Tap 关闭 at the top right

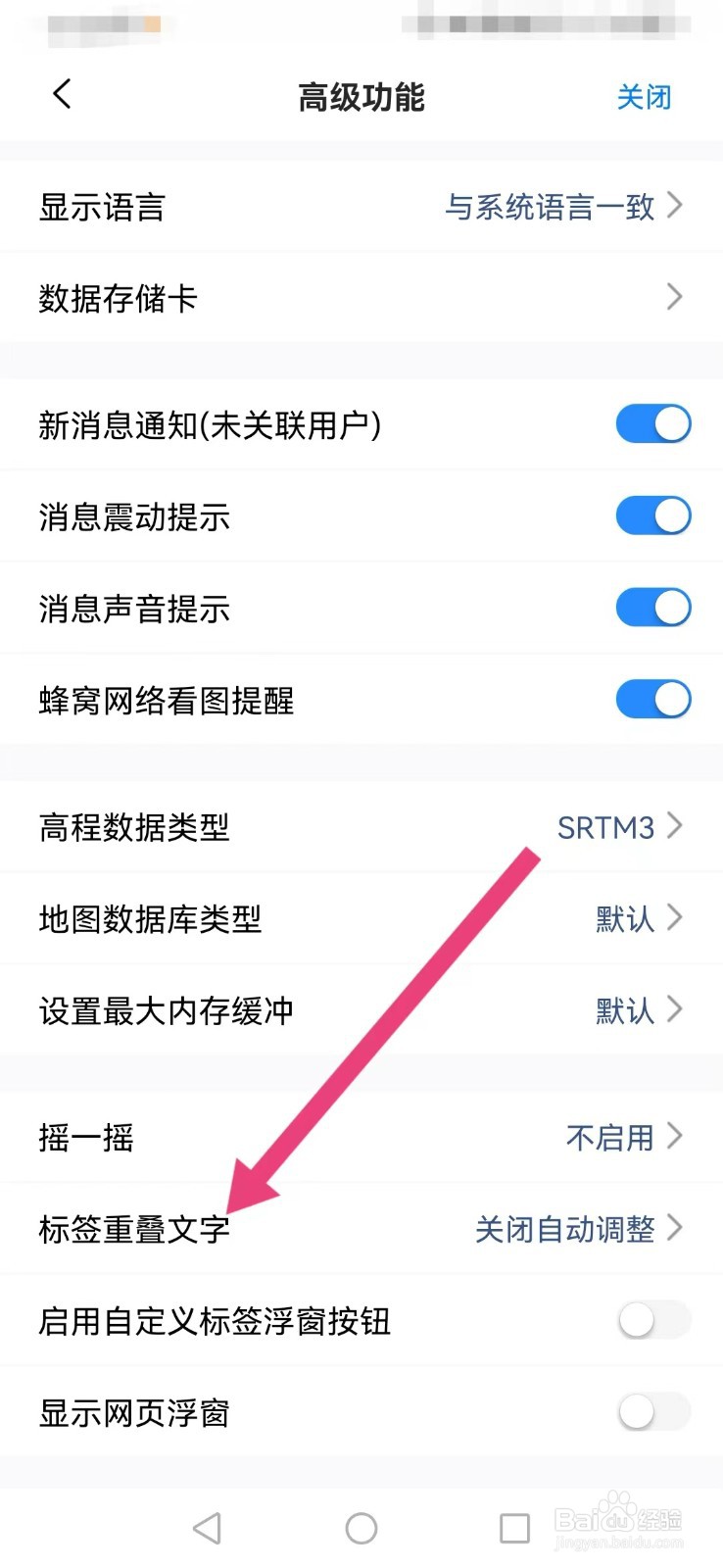click(644, 95)
